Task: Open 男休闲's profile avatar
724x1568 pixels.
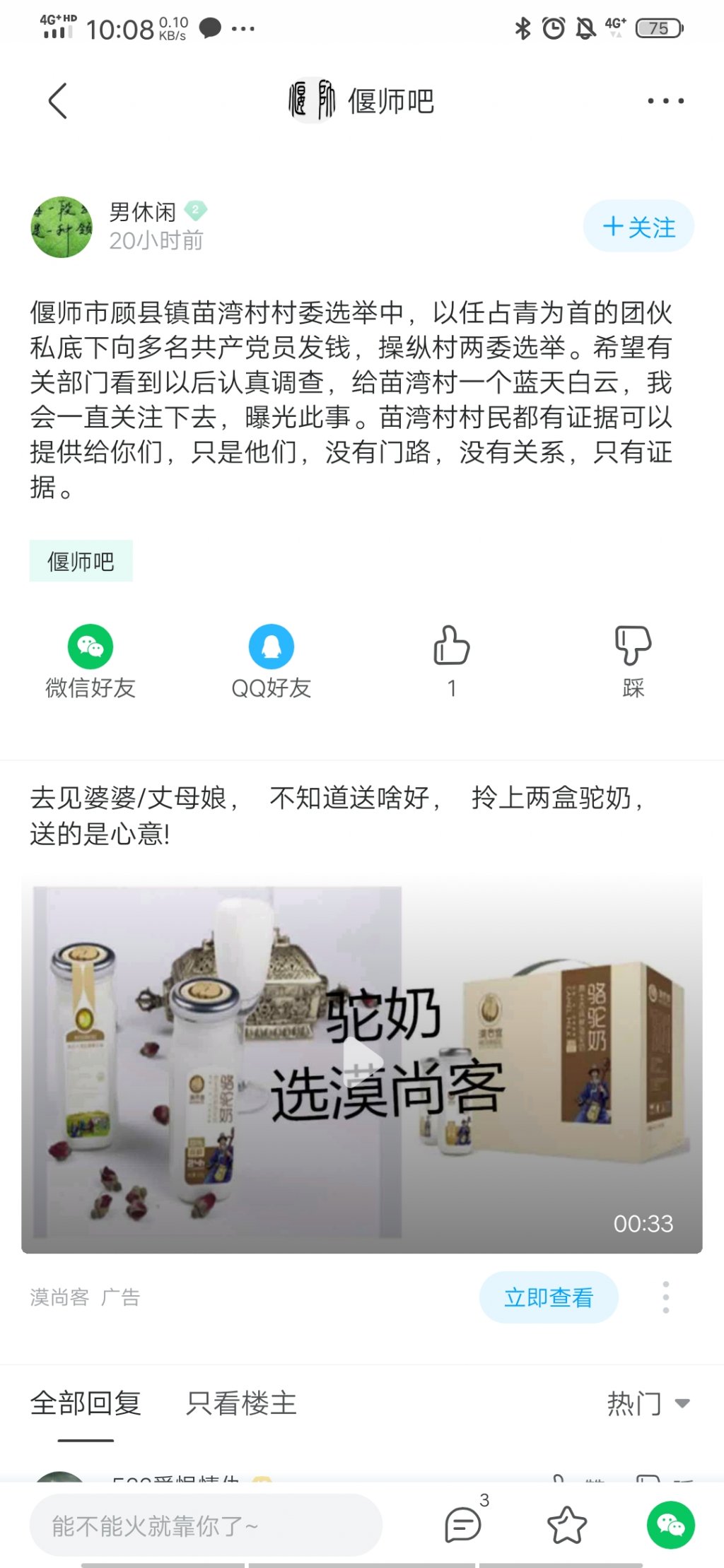Action: coord(62,227)
